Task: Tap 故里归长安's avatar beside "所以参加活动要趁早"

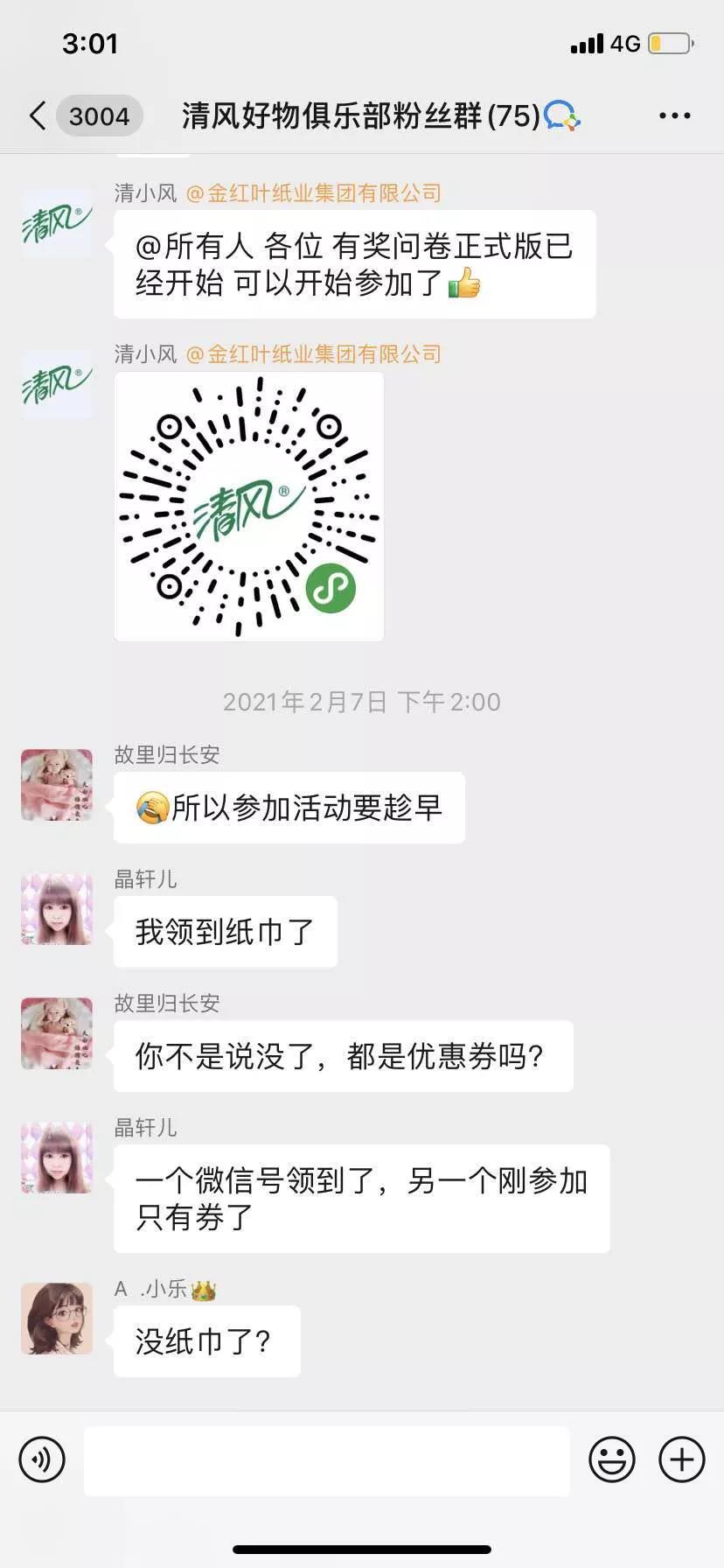Action: [x=57, y=785]
